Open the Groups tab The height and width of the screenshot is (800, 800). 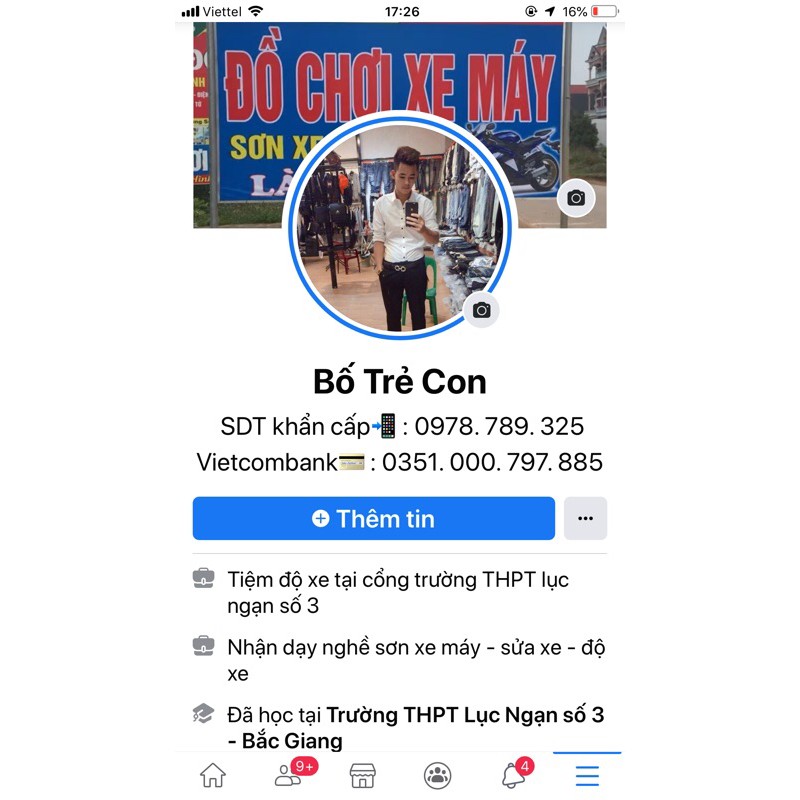(437, 775)
